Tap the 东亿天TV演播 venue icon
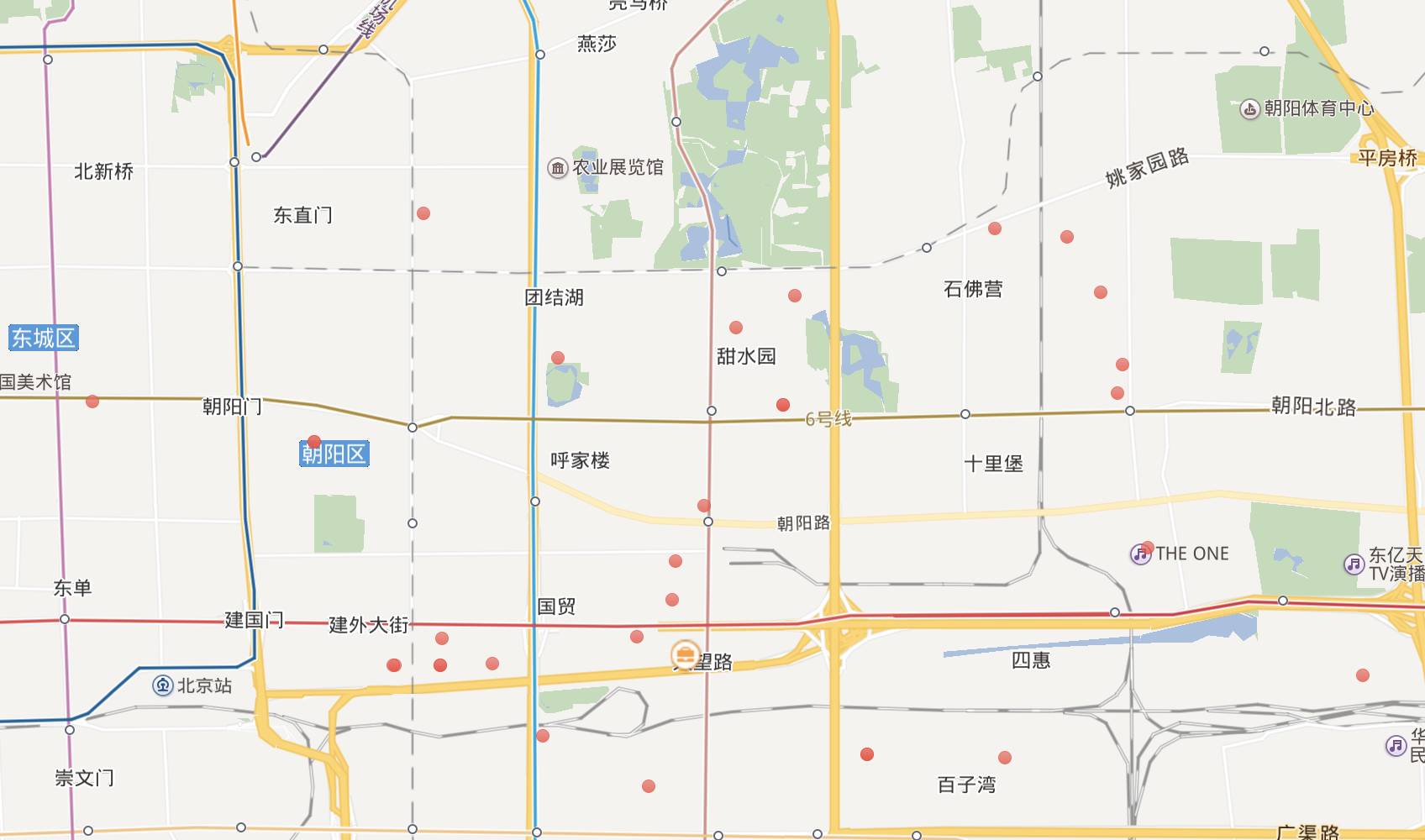Viewport: 1425px width, 840px height. 1354,564
